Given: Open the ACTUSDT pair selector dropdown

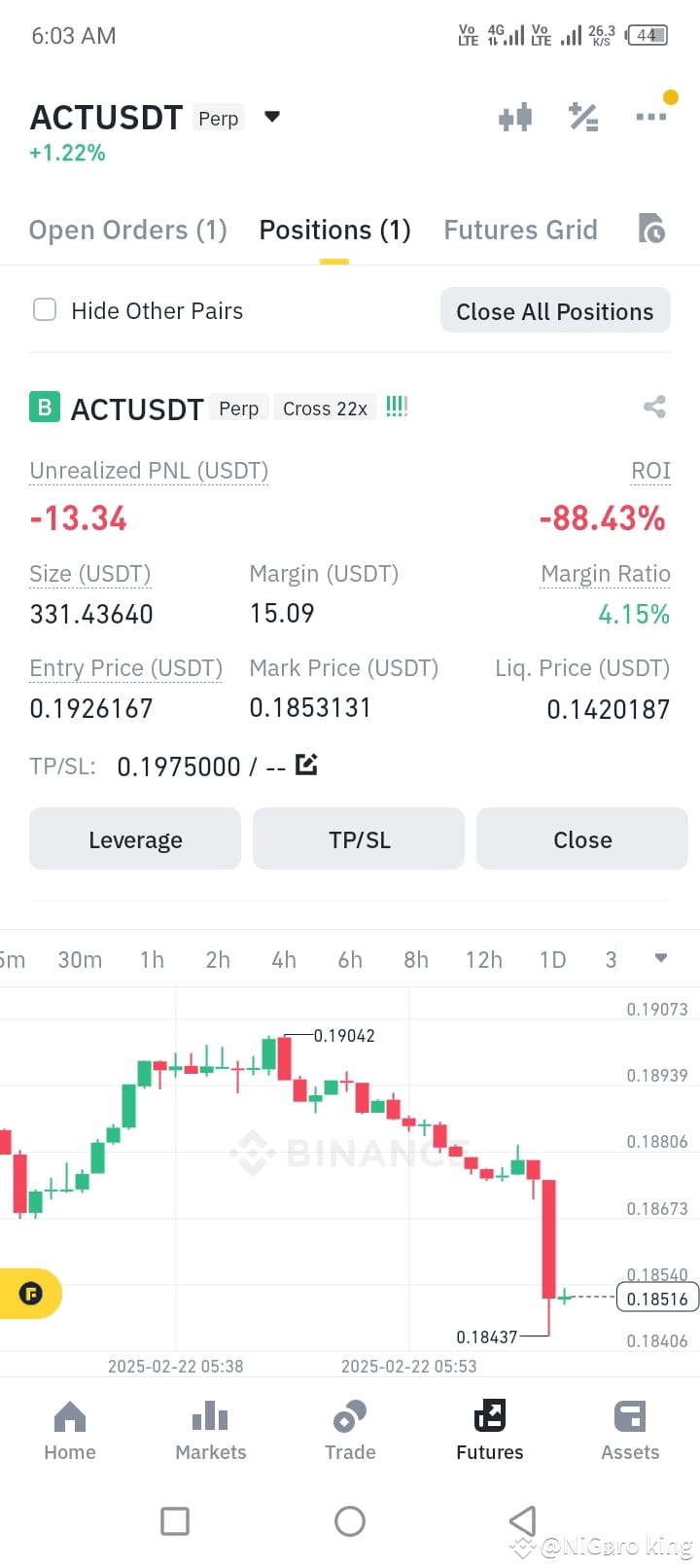Looking at the screenshot, I should click(x=271, y=116).
